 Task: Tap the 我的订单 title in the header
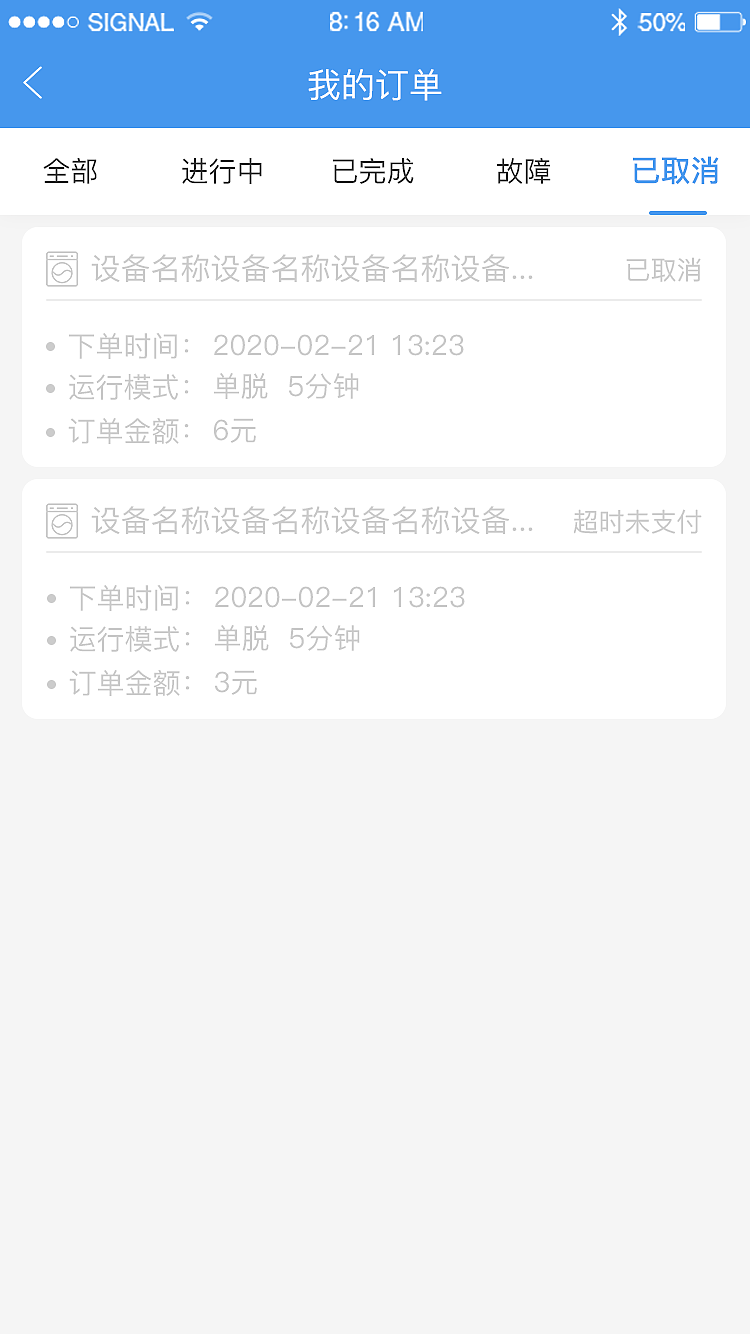pos(375,85)
